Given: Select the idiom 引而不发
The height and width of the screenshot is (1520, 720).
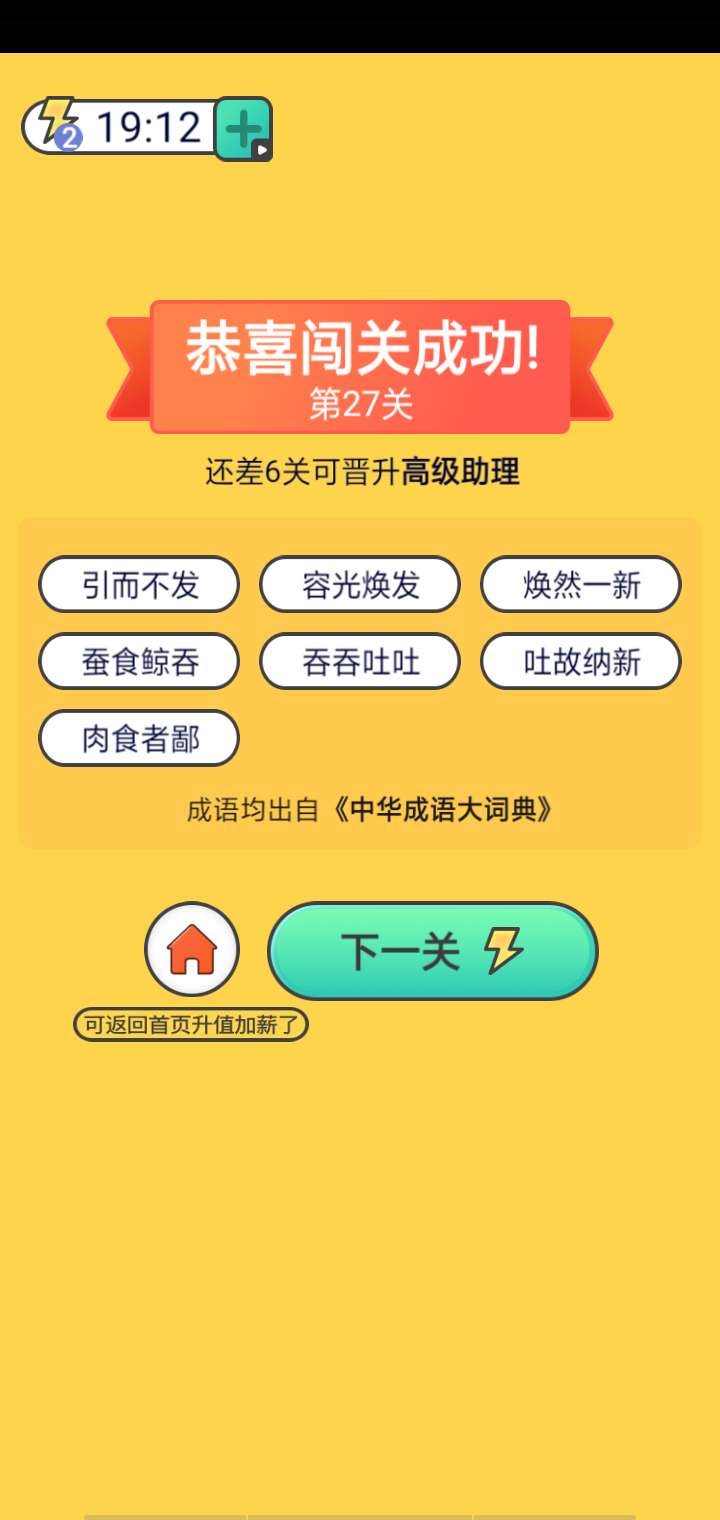Looking at the screenshot, I should [x=138, y=585].
